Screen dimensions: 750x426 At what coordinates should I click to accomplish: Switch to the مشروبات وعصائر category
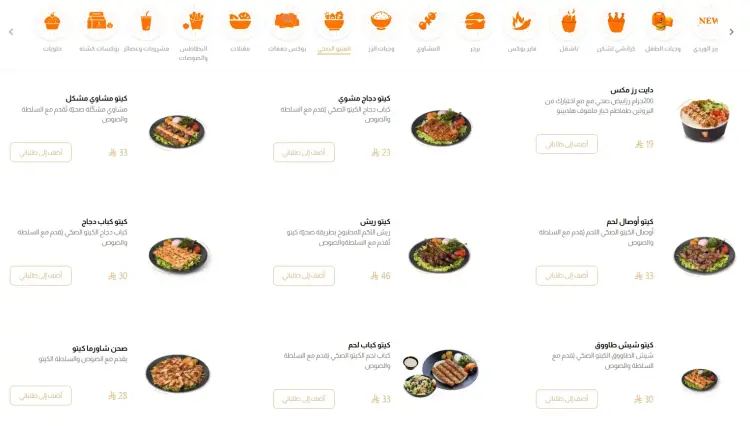point(146,28)
